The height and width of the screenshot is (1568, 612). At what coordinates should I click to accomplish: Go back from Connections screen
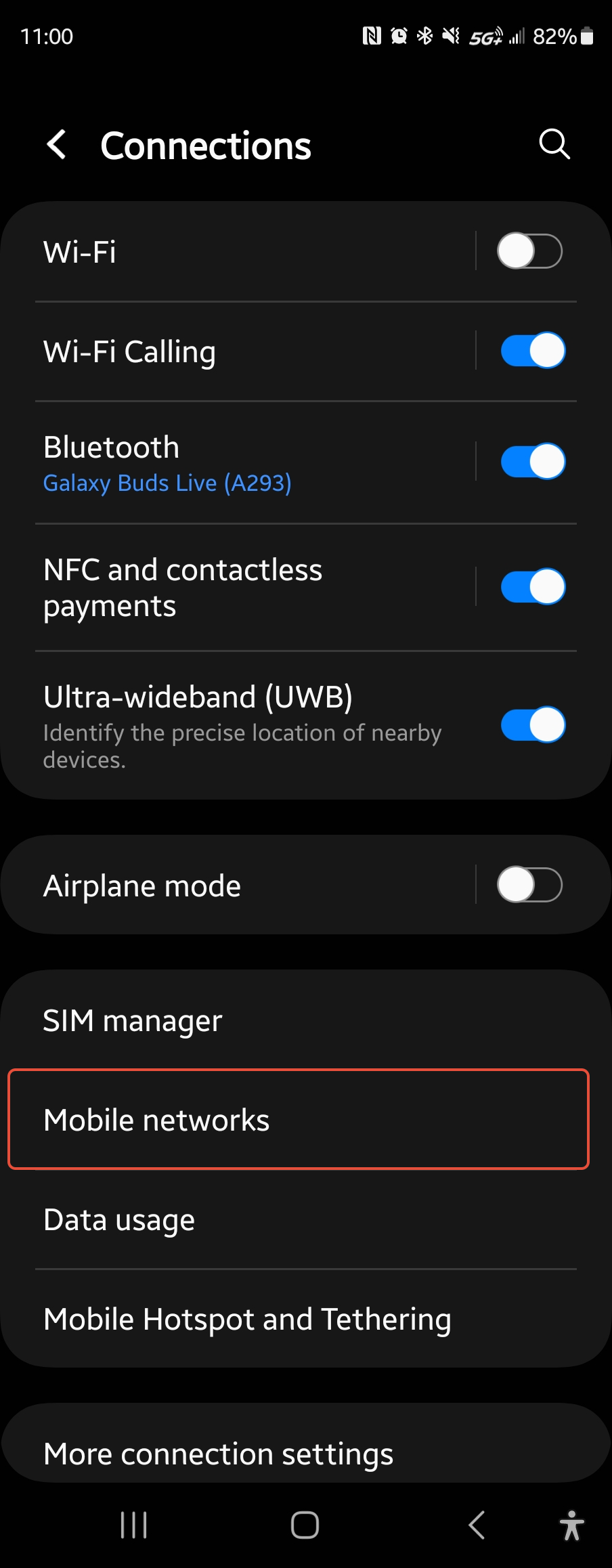[x=57, y=145]
